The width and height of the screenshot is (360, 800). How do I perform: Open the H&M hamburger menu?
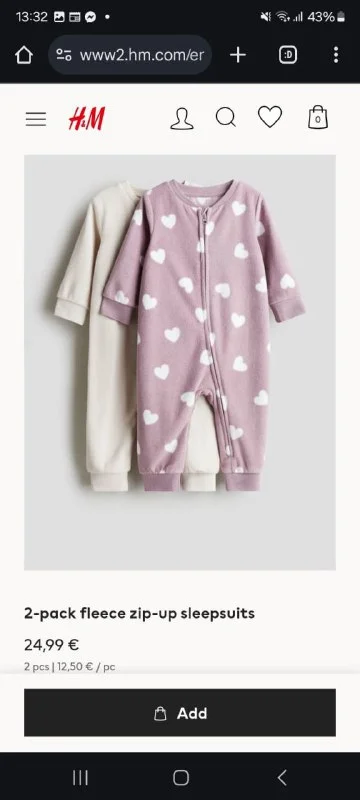36,119
